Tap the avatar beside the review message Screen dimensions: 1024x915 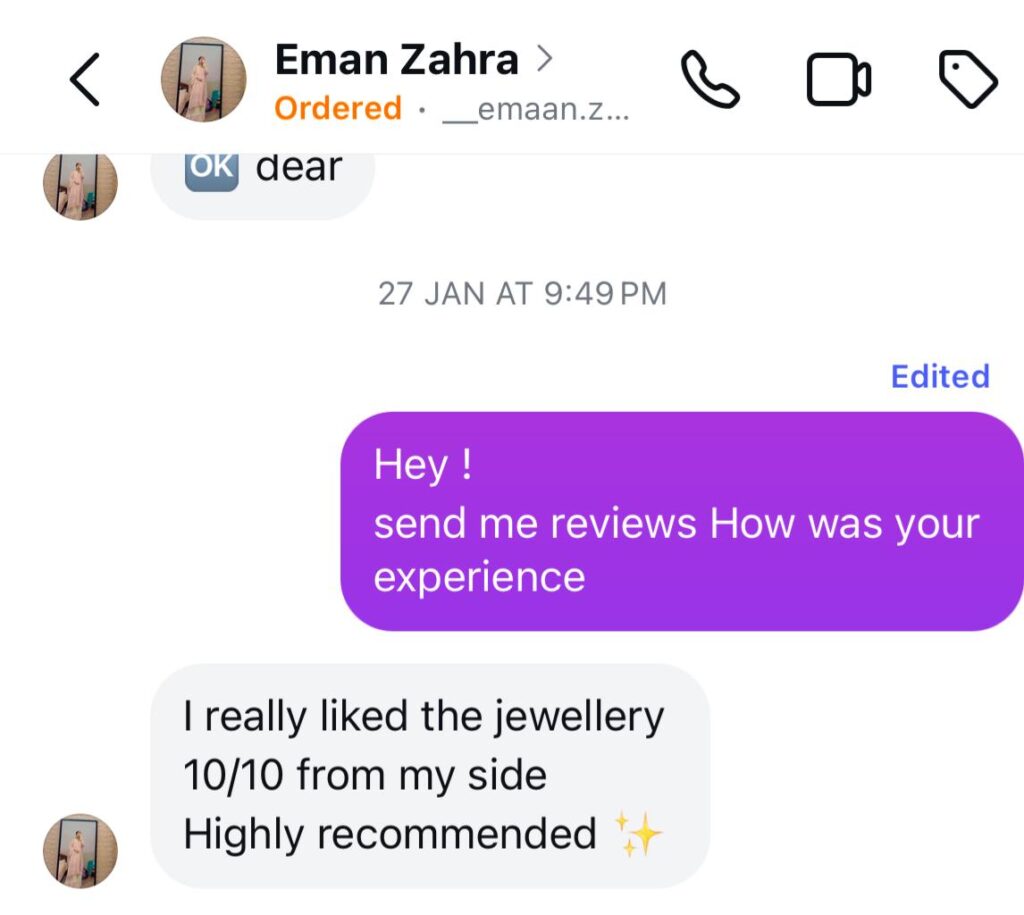click(80, 850)
